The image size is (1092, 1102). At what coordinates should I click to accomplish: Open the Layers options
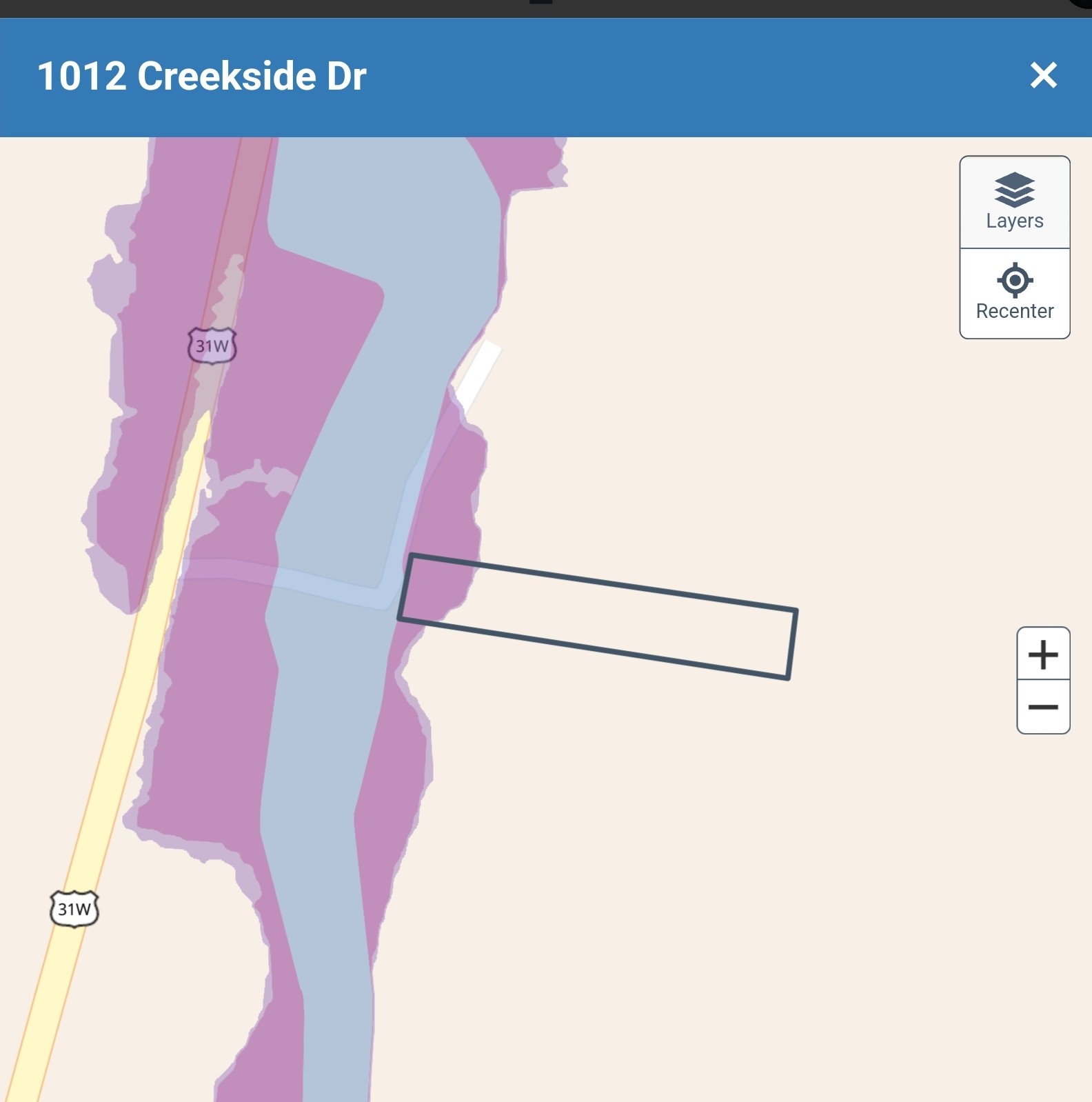1014,202
